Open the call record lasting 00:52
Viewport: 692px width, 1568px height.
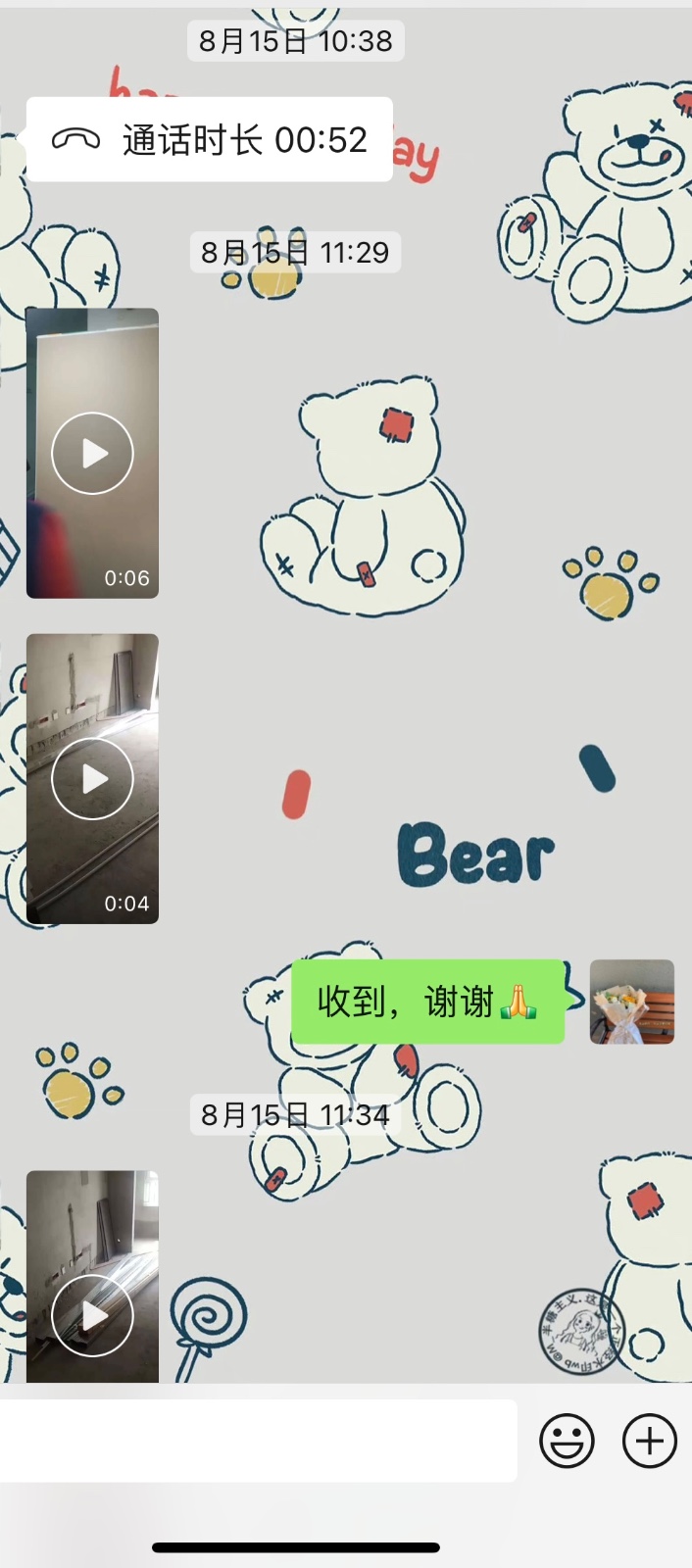(x=209, y=140)
